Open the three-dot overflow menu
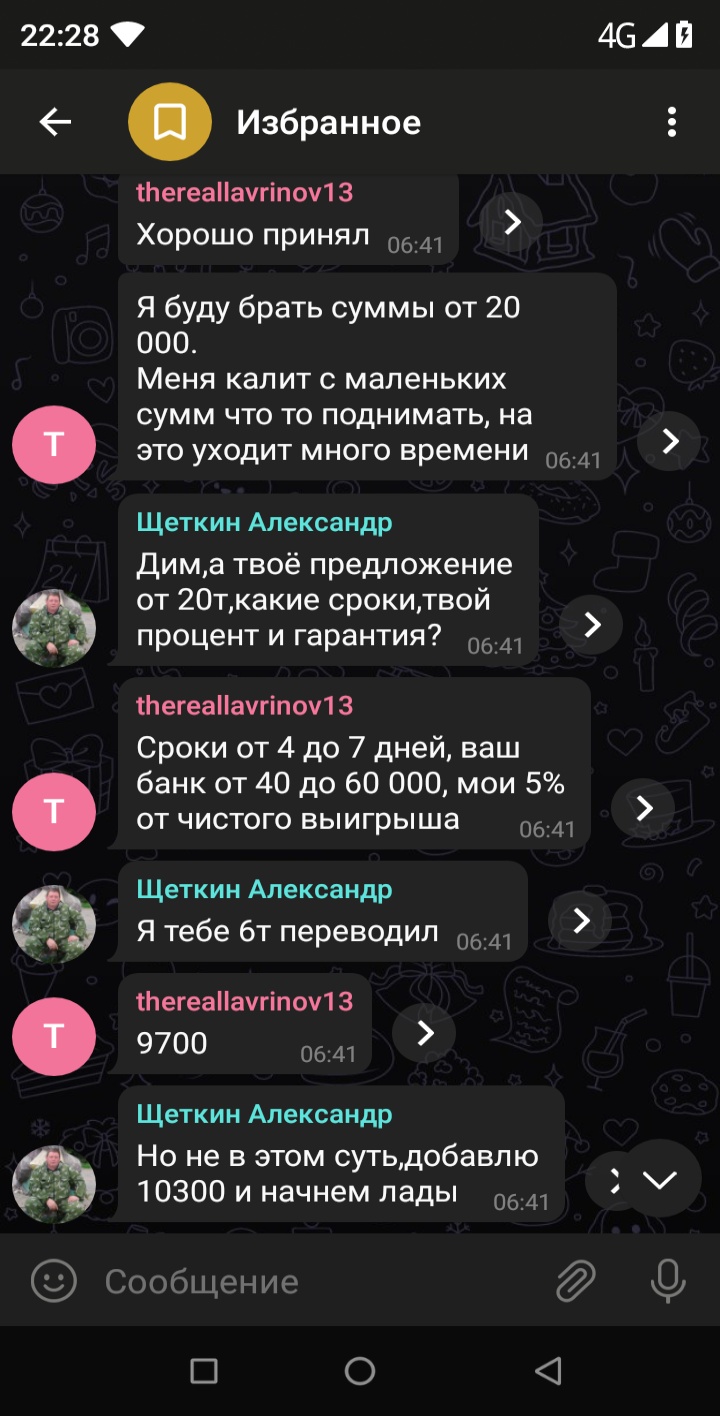Screen dimensions: 720x1416 coord(672,122)
